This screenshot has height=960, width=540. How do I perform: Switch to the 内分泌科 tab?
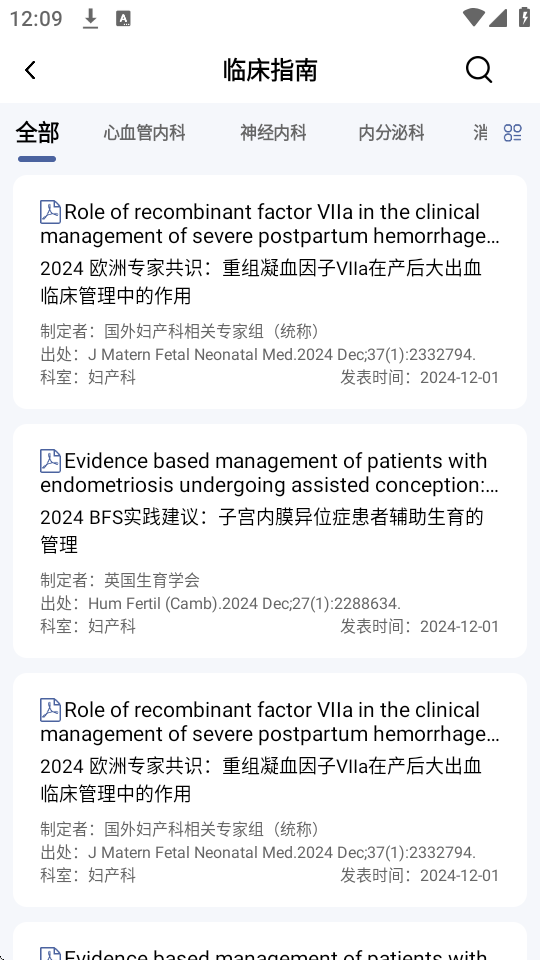click(391, 133)
